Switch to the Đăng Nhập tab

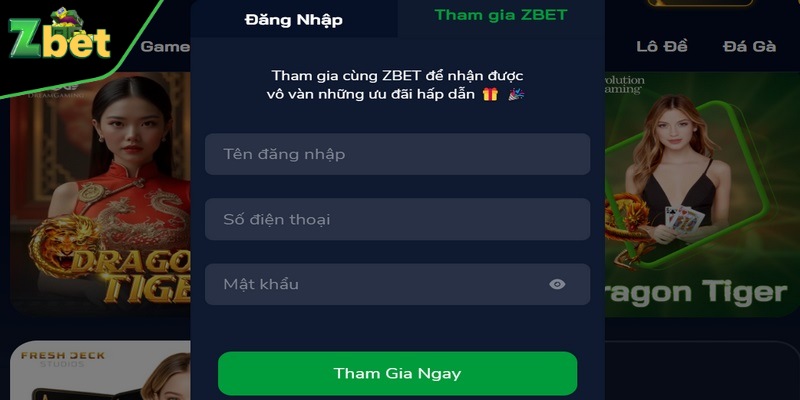point(294,19)
